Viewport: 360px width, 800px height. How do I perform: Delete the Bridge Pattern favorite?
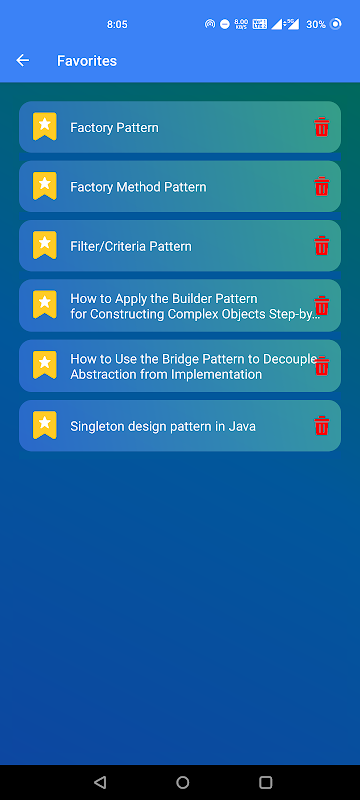[x=321, y=366]
